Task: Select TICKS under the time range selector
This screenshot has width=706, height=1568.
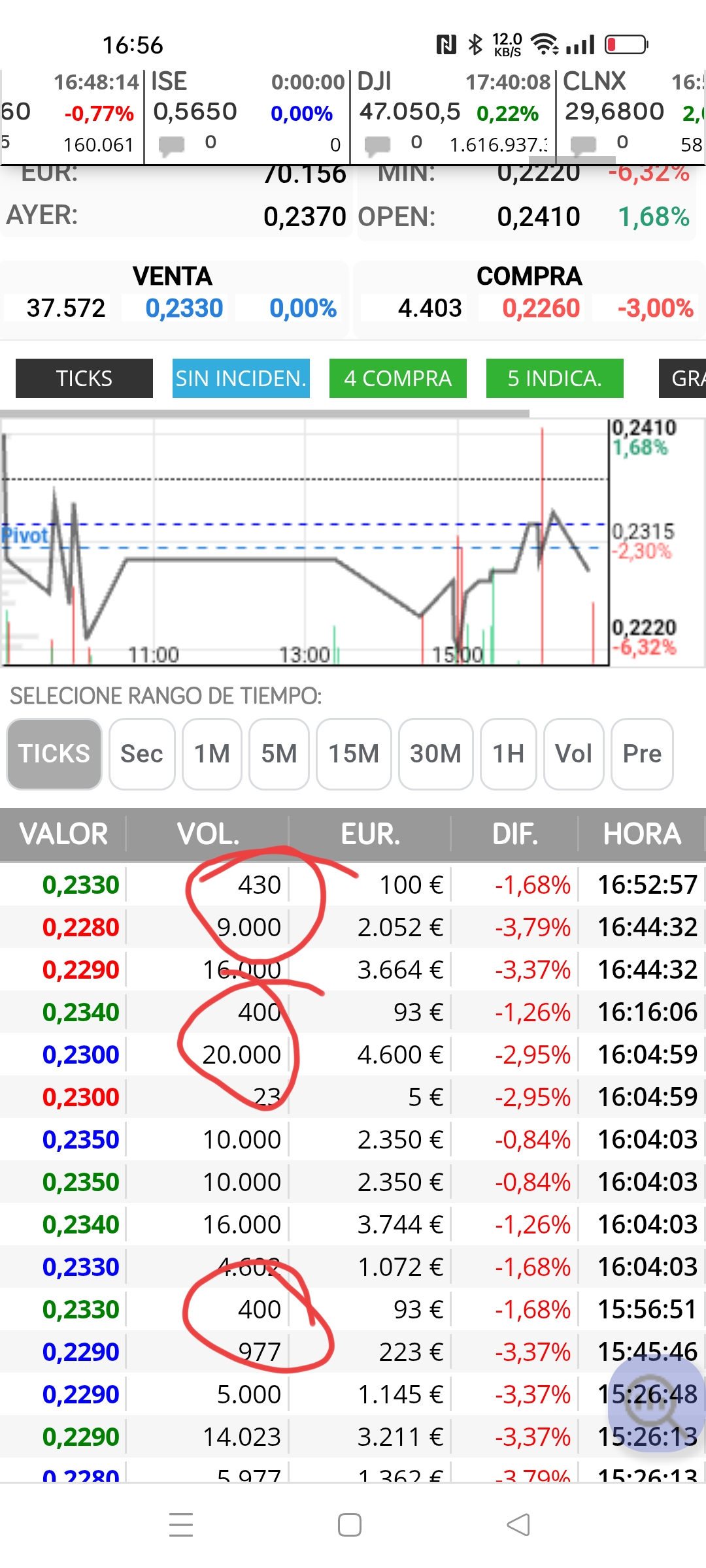Action: pos(54,754)
